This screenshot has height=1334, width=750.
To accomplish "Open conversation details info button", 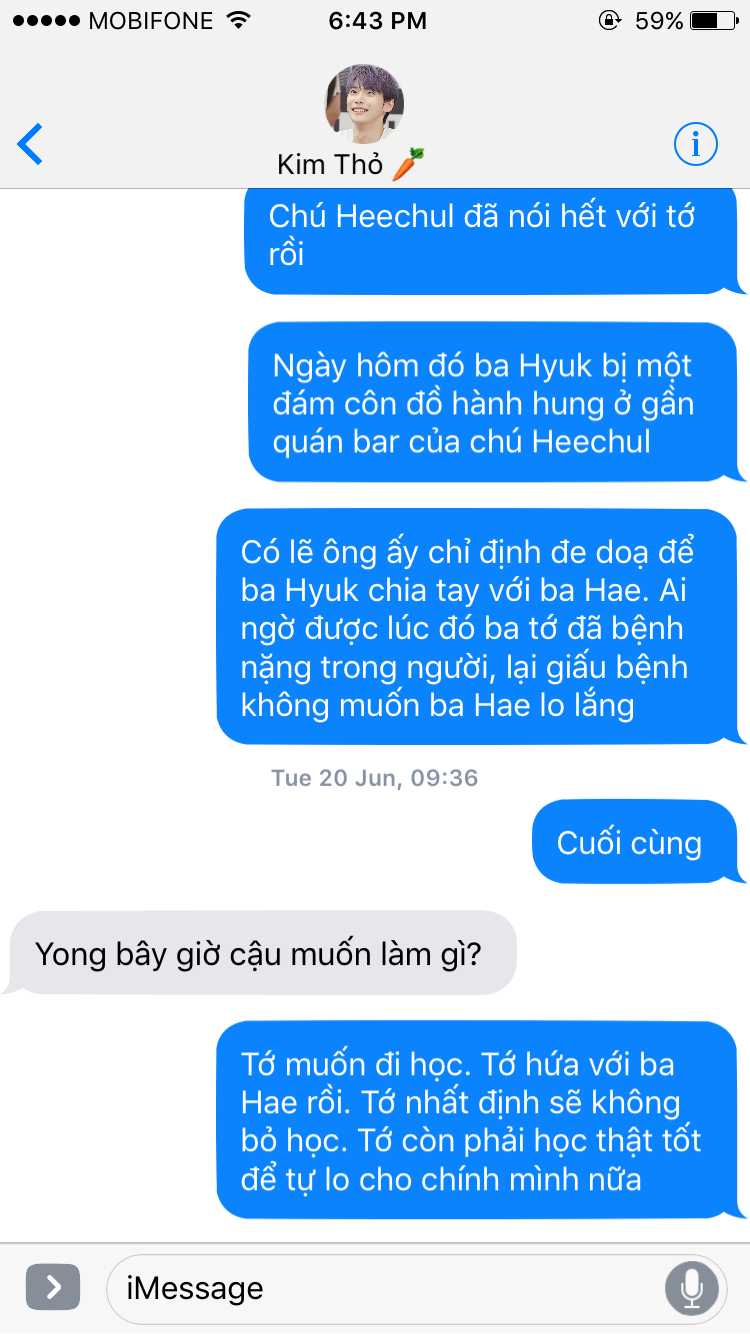I will (696, 145).
